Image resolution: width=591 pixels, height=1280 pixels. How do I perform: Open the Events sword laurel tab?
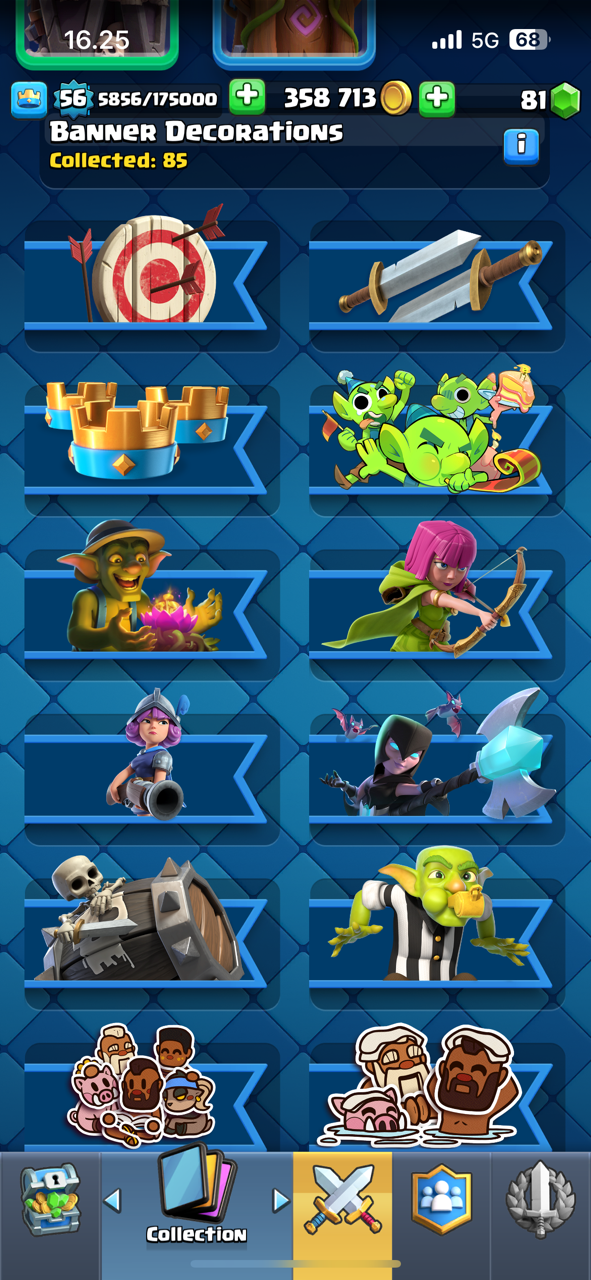(540, 1201)
